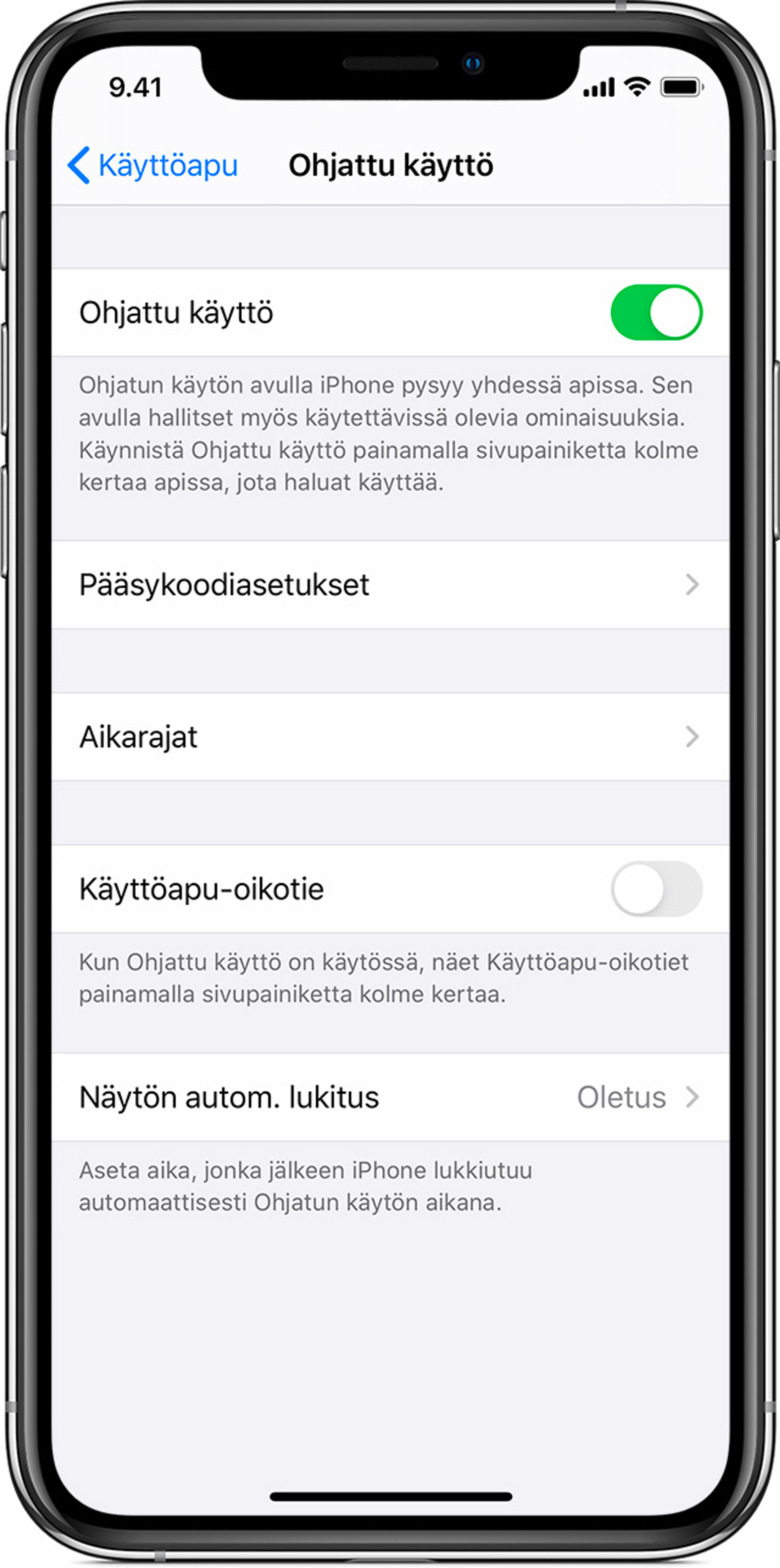Open Pääsykoodiasetukset

(390, 585)
